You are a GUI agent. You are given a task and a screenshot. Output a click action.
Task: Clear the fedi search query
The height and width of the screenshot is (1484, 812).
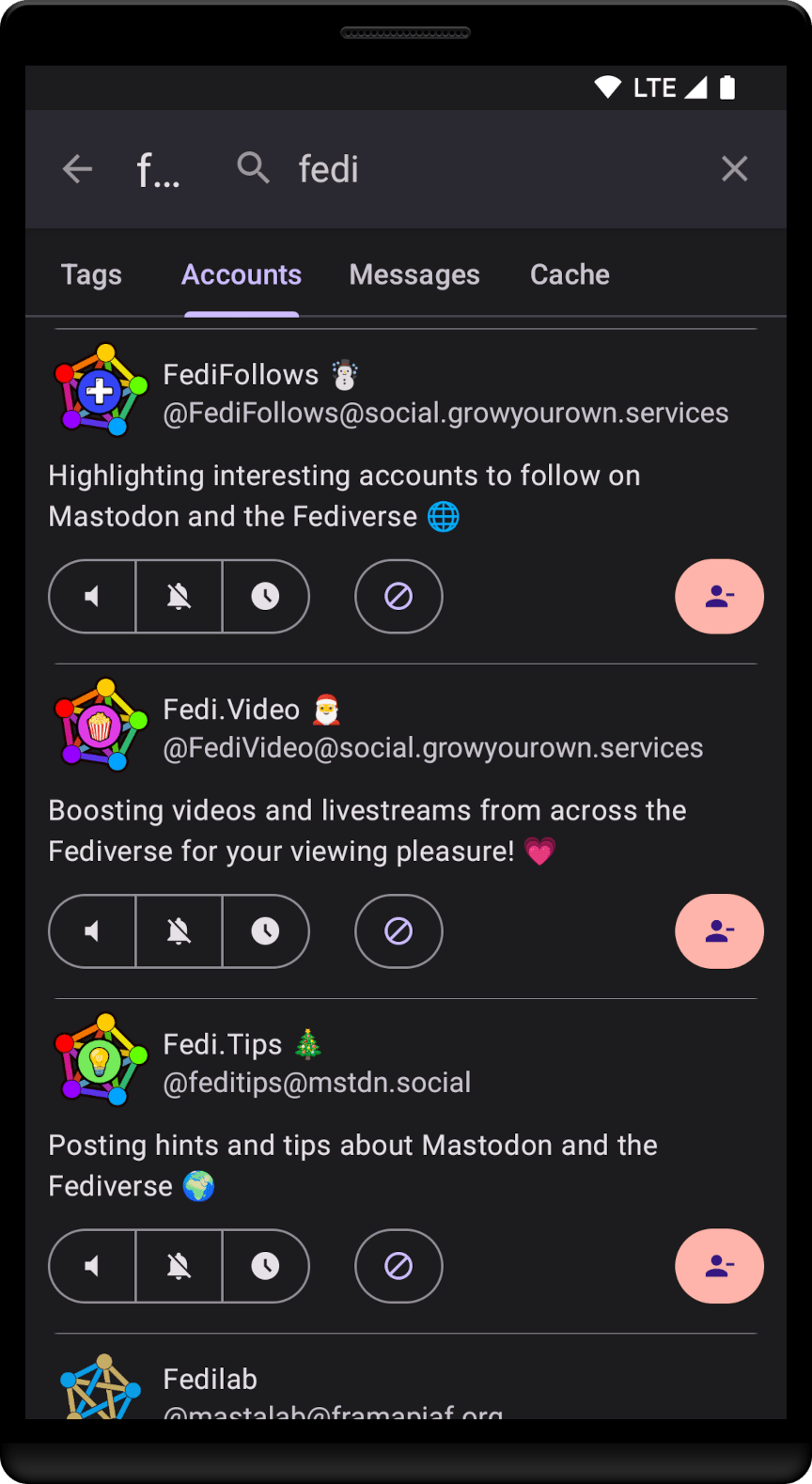pyautogui.click(x=734, y=169)
